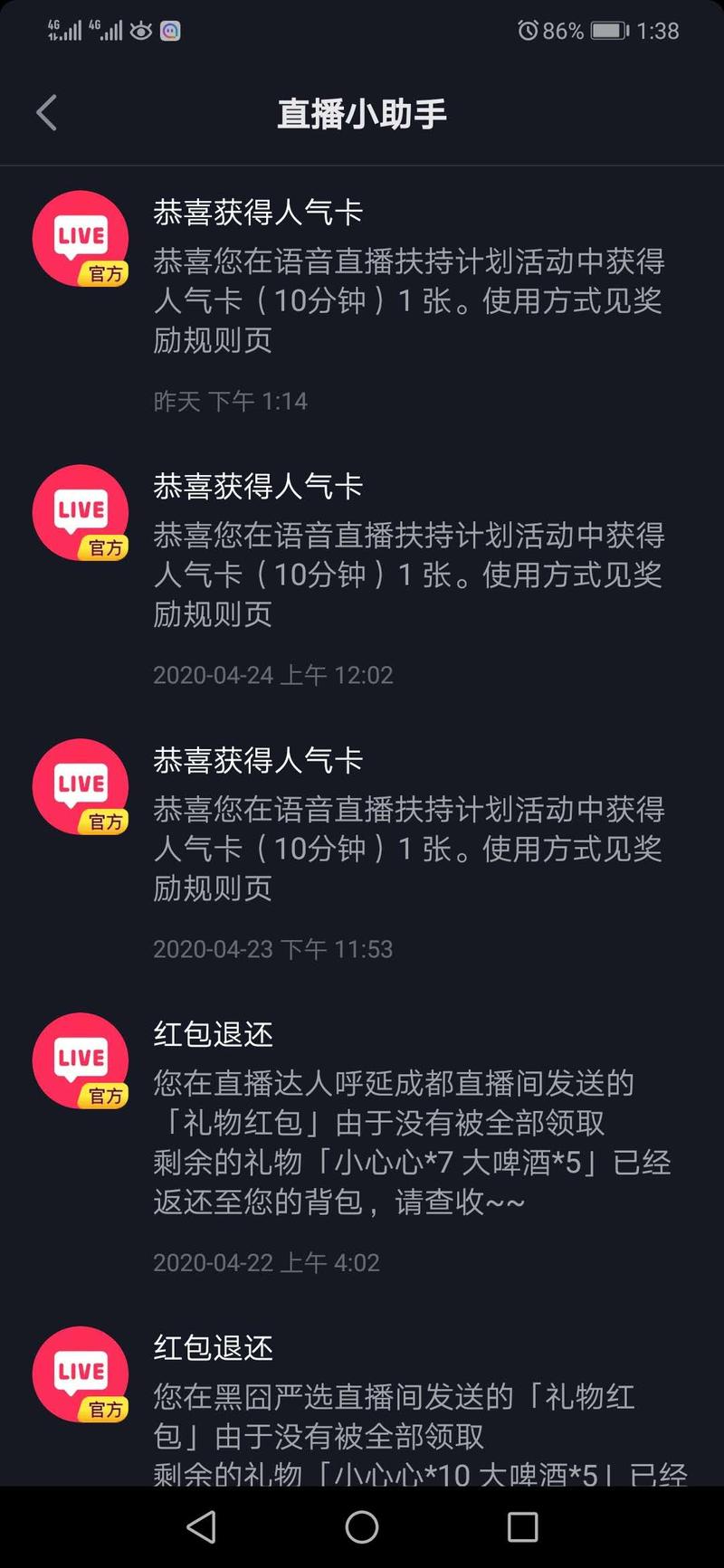Tap the LIVE icon next to the third 恭喜获得人气卡 notice
This screenshot has width=724, height=1568.
(x=80, y=787)
